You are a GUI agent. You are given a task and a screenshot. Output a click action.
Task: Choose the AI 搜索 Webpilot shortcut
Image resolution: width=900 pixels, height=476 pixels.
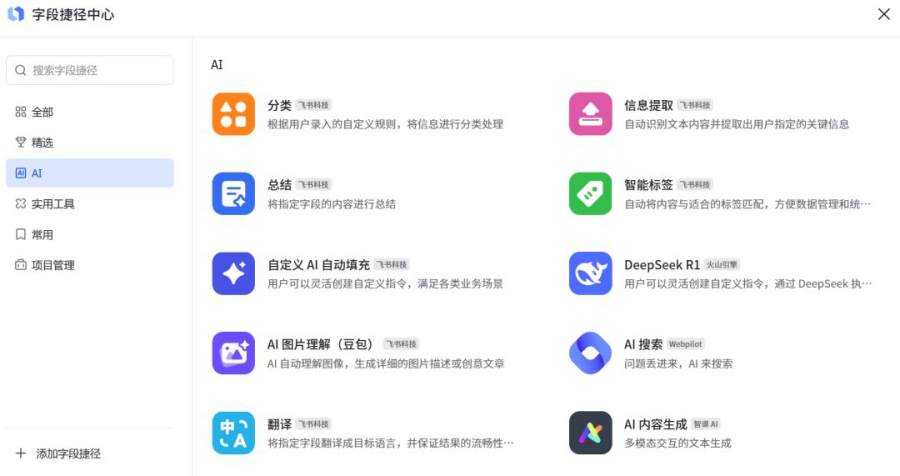point(644,344)
